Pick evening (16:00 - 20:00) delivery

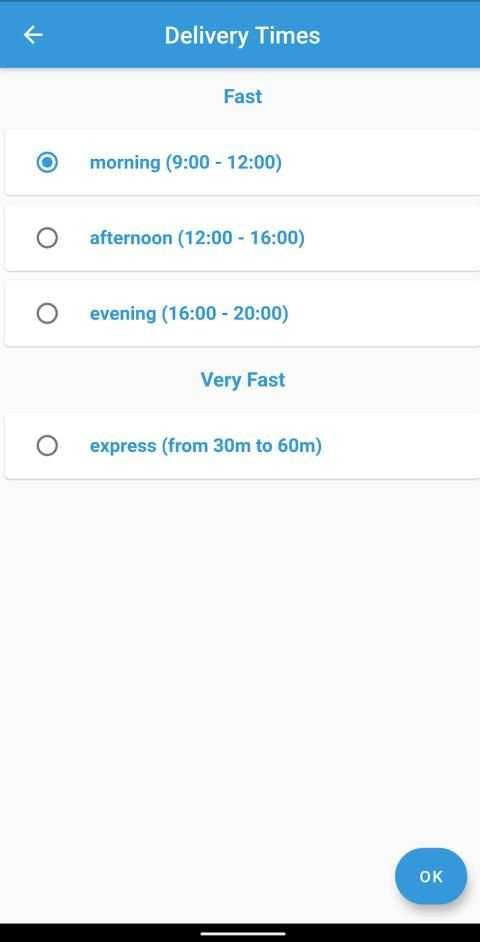coord(243,313)
